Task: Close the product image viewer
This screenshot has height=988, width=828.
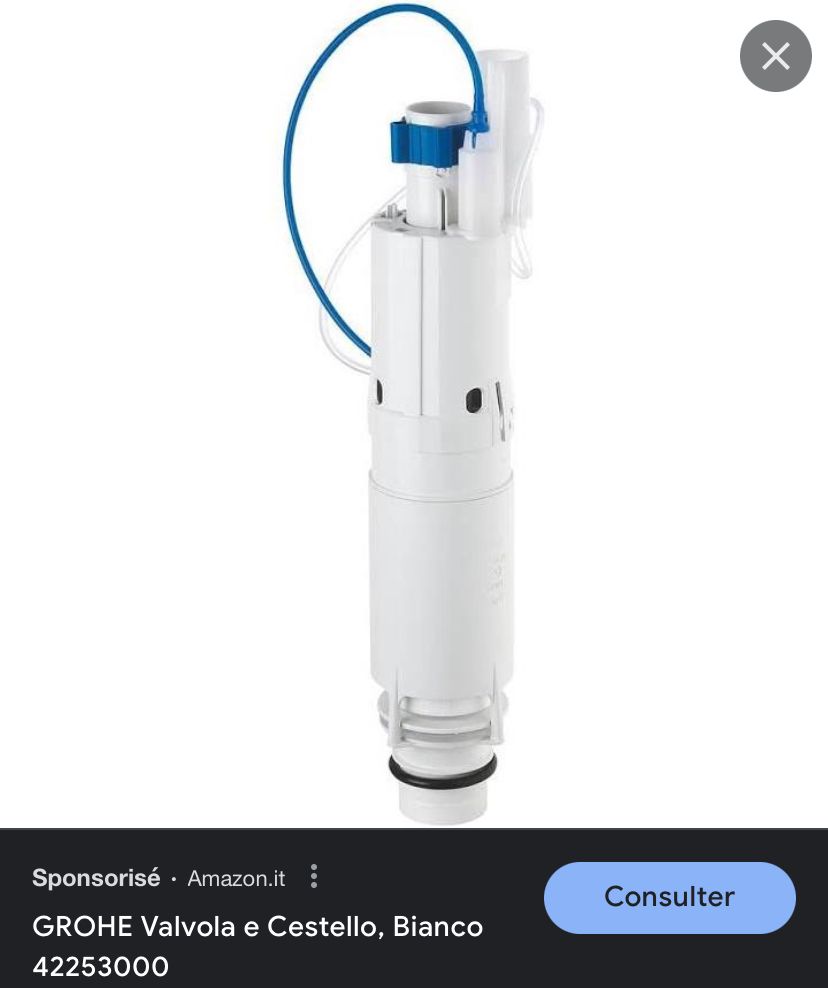Action: tap(775, 56)
